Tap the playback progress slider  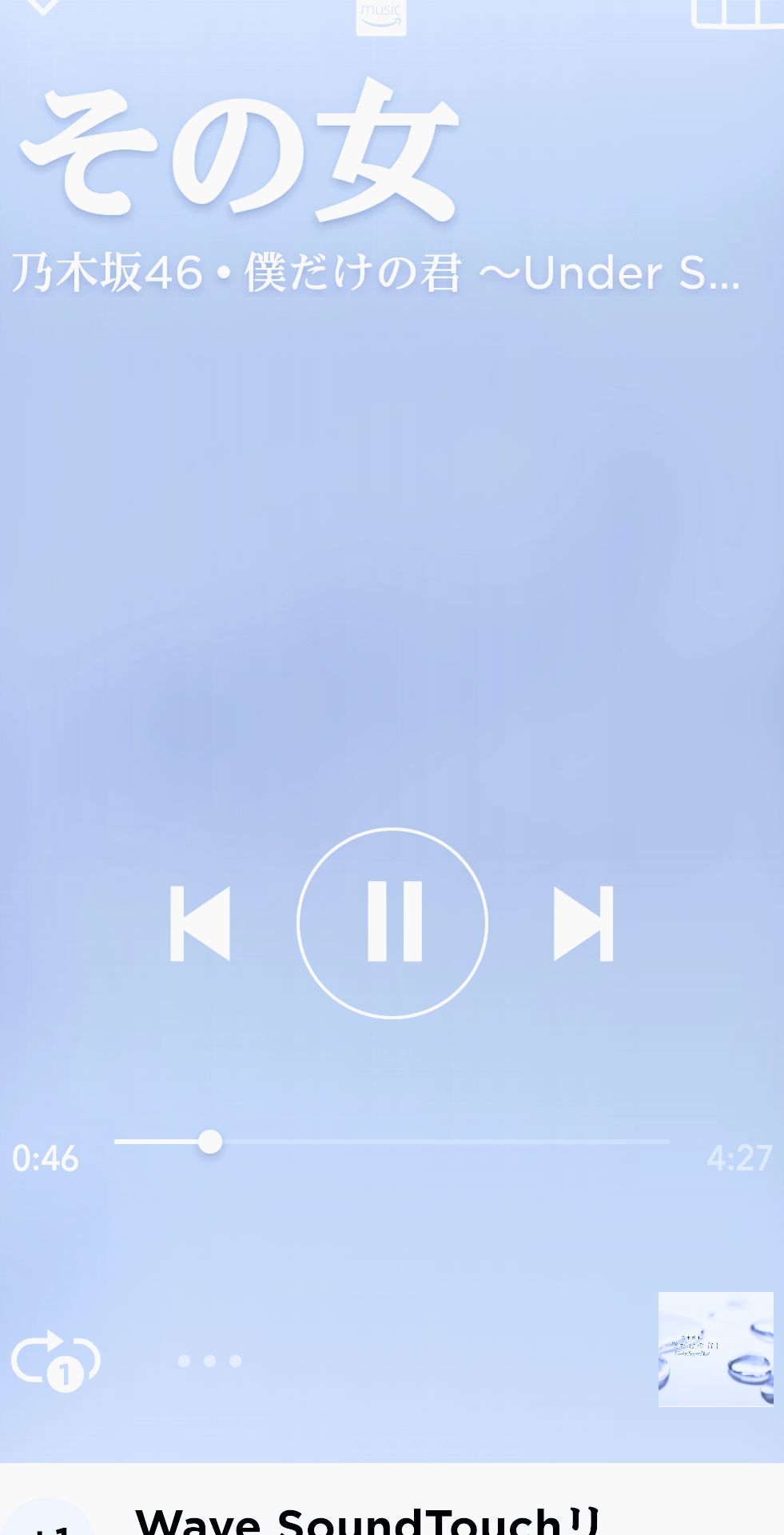pyautogui.click(x=392, y=1142)
